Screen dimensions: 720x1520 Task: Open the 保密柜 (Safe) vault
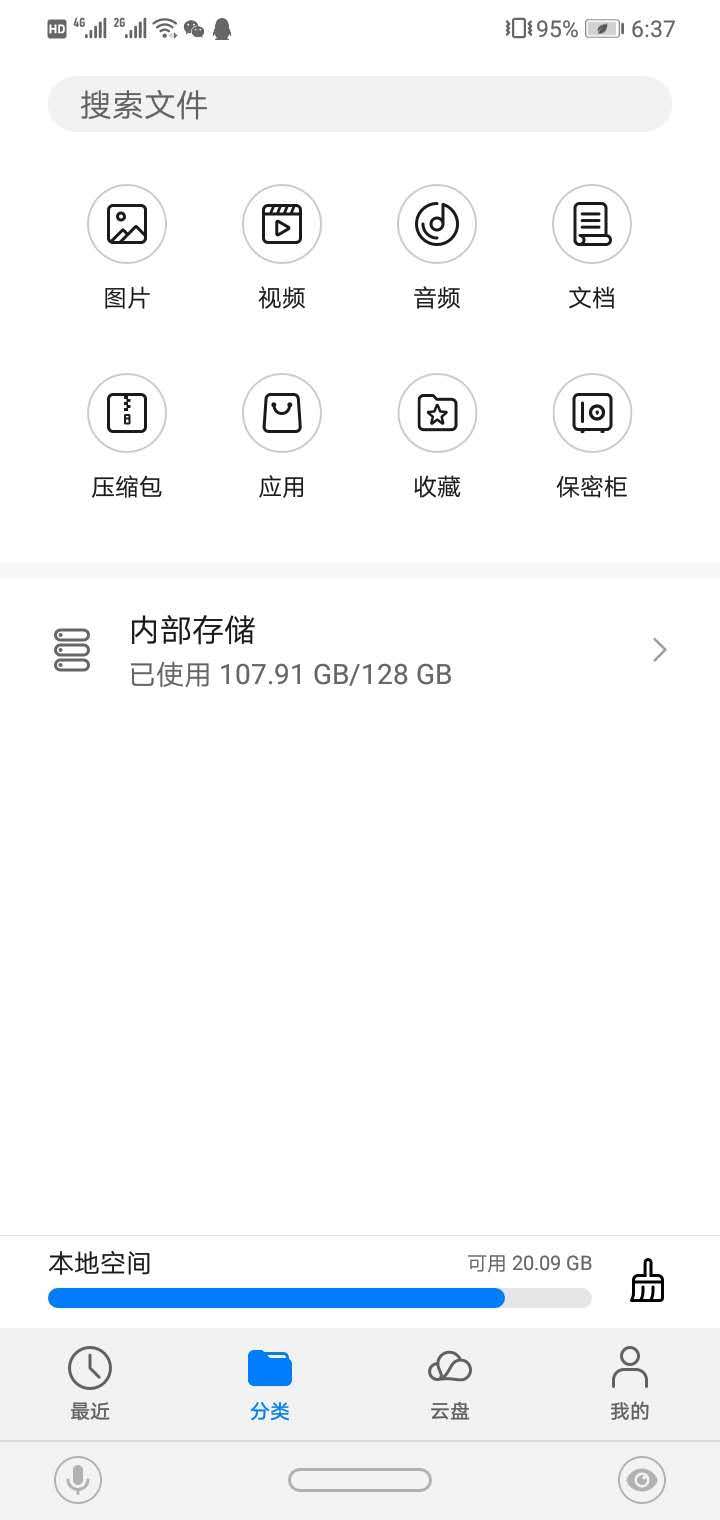[x=591, y=413]
